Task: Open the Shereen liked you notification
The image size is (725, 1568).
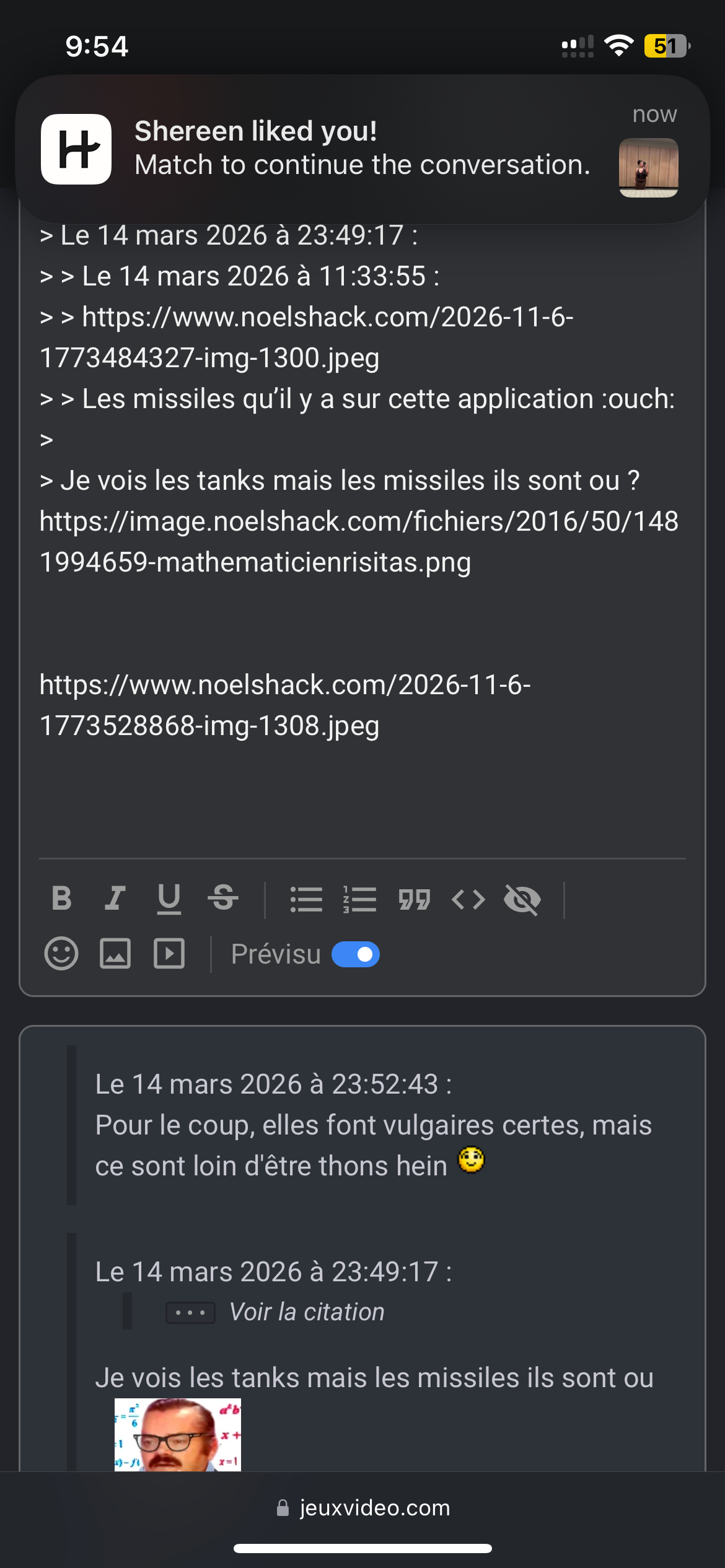Action: 362,149
